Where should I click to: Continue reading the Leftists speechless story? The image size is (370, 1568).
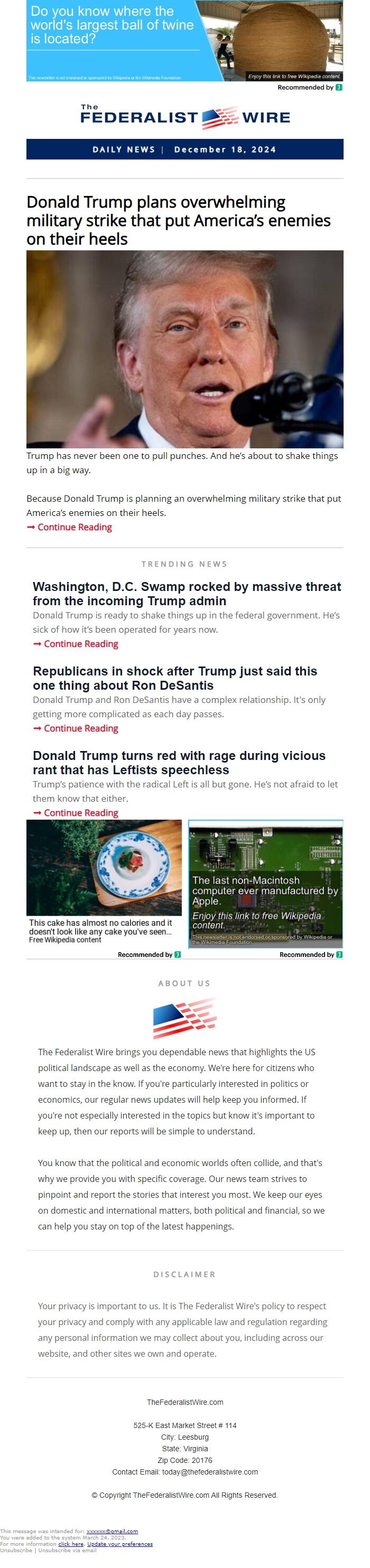point(80,813)
